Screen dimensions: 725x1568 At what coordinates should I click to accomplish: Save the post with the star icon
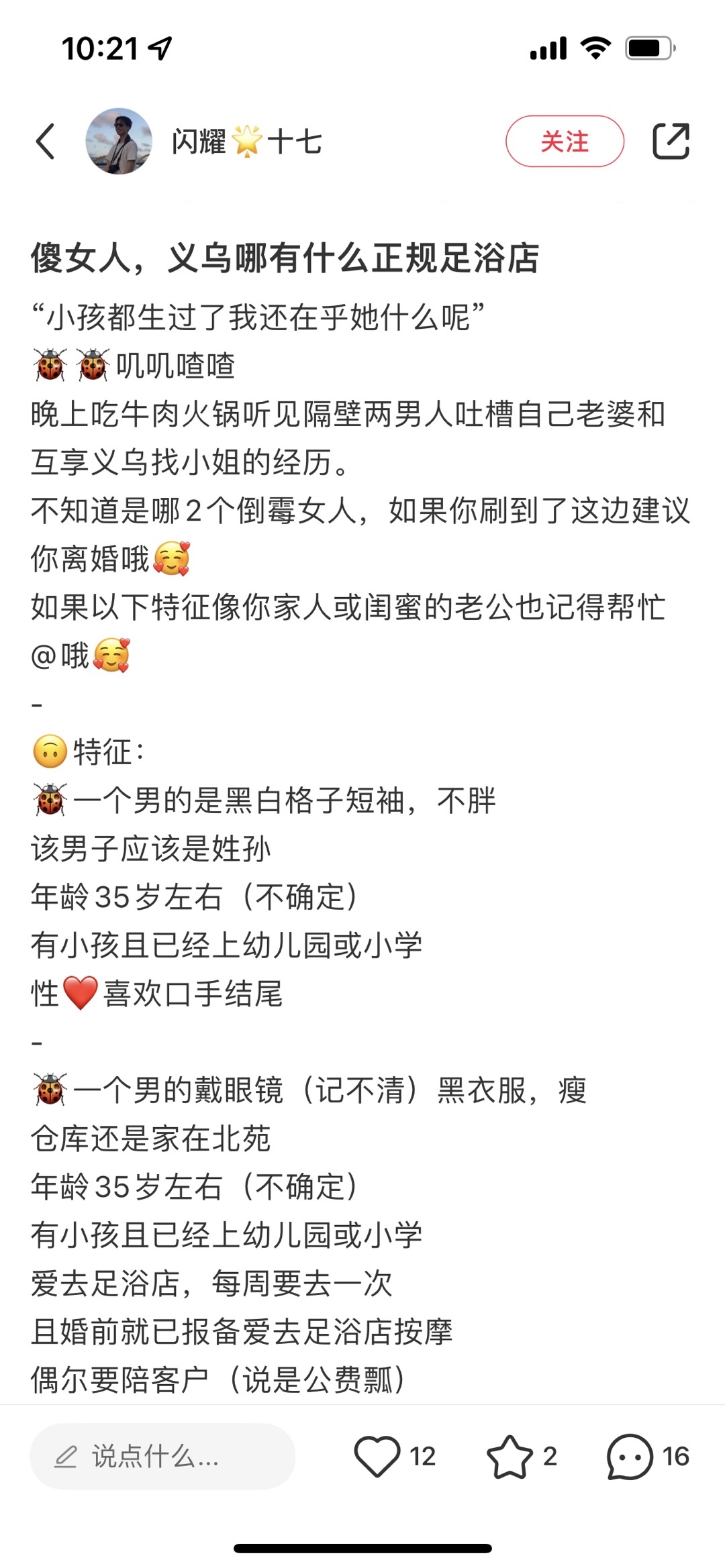pyautogui.click(x=510, y=1457)
